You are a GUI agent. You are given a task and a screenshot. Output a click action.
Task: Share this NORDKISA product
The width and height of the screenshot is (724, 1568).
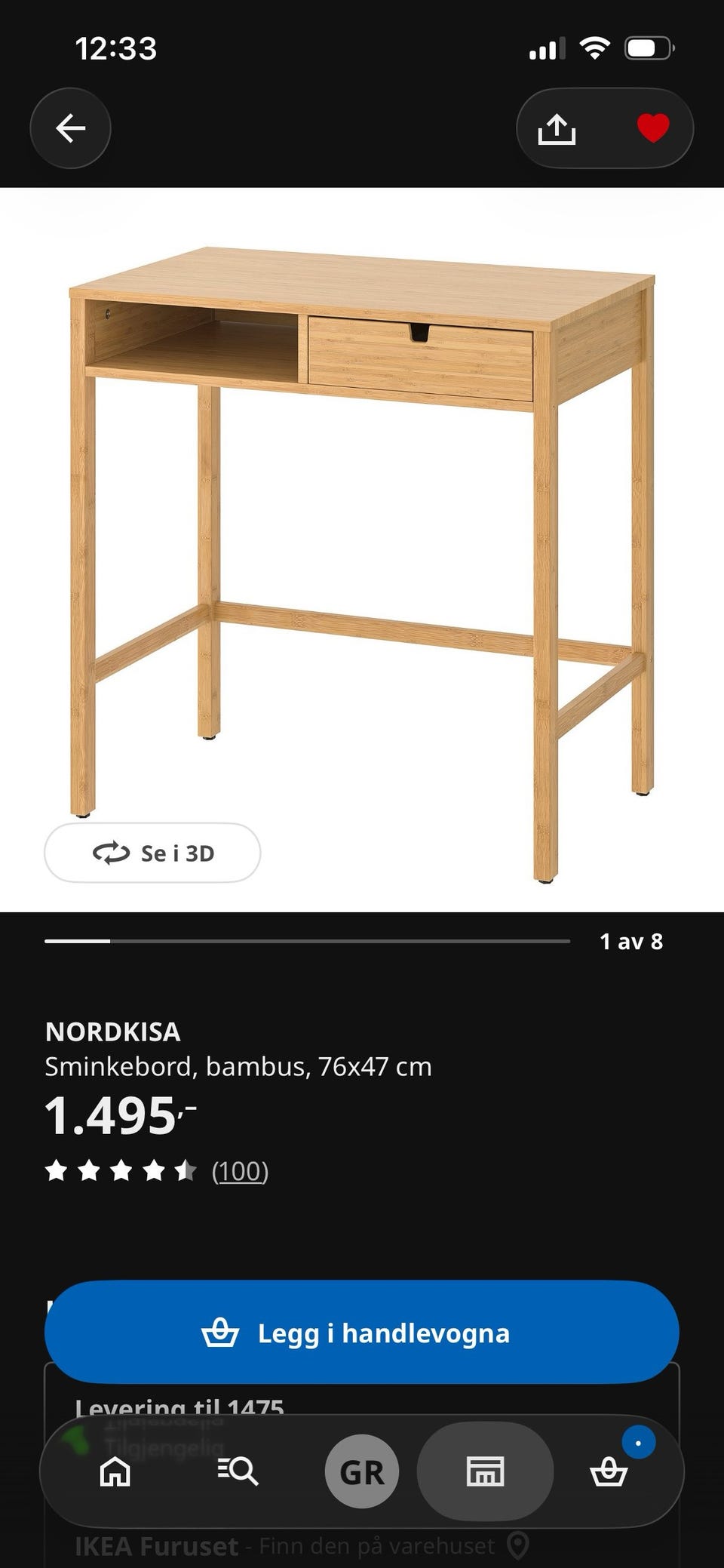click(557, 128)
